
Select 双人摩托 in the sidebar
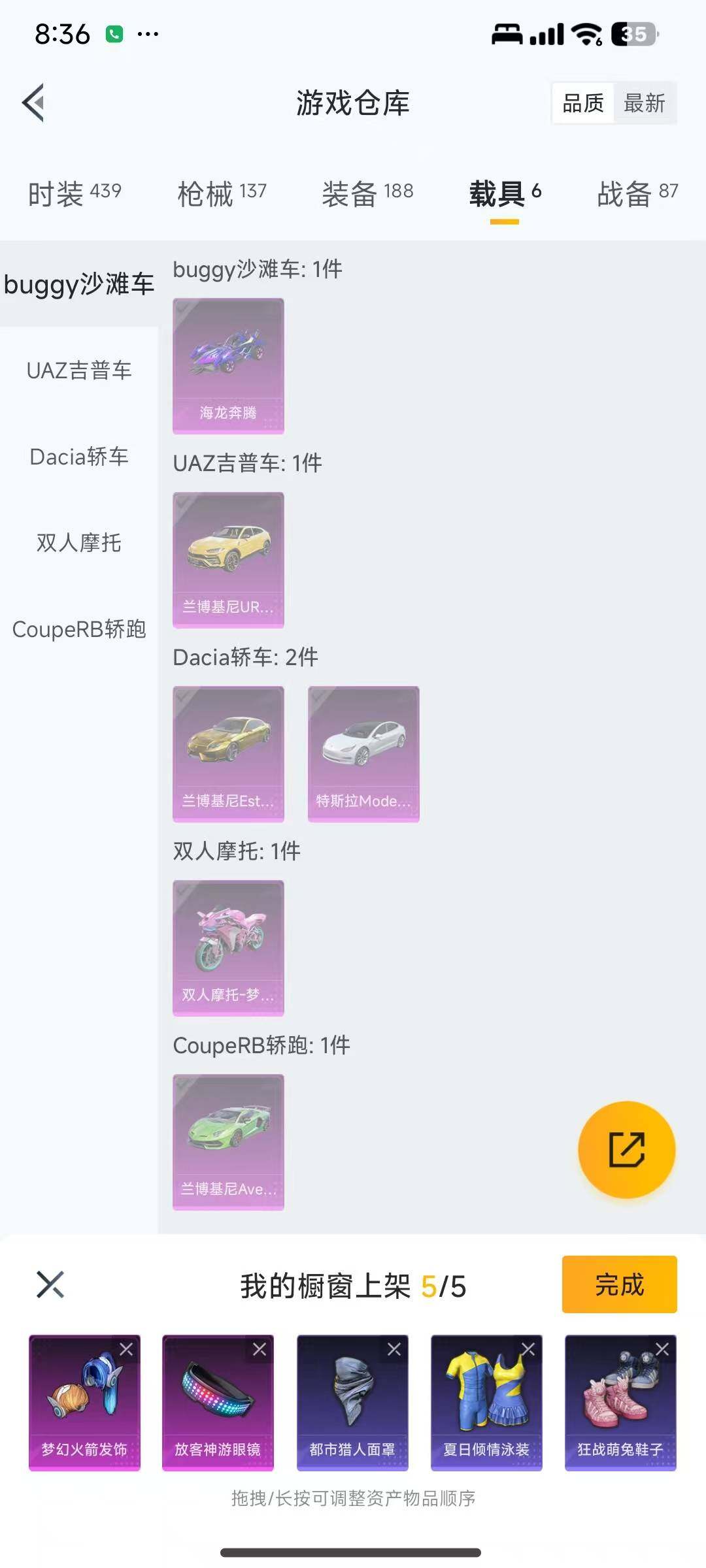click(x=79, y=542)
